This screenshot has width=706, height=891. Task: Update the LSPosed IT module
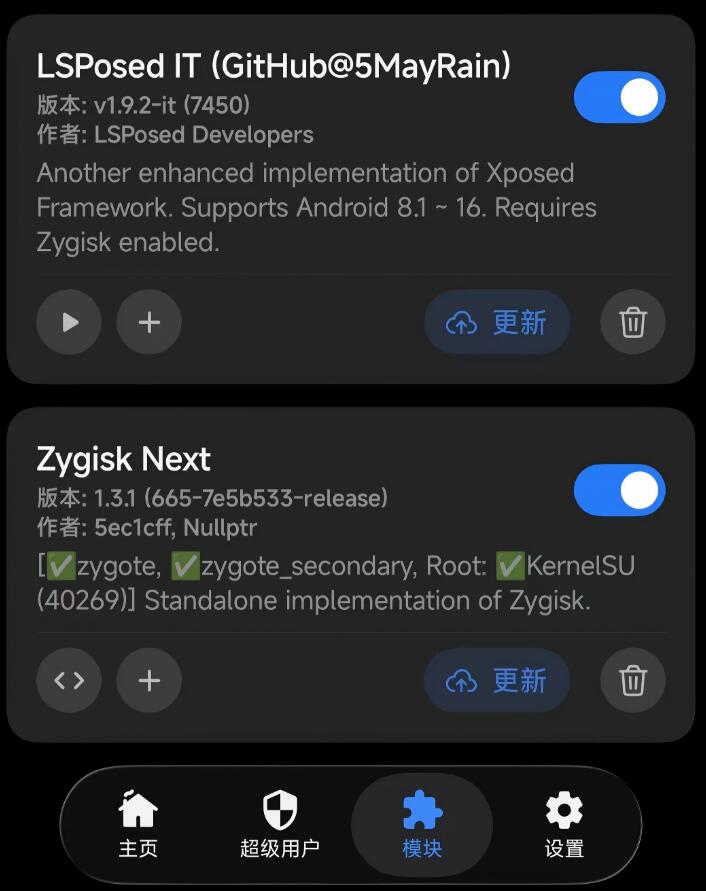497,322
